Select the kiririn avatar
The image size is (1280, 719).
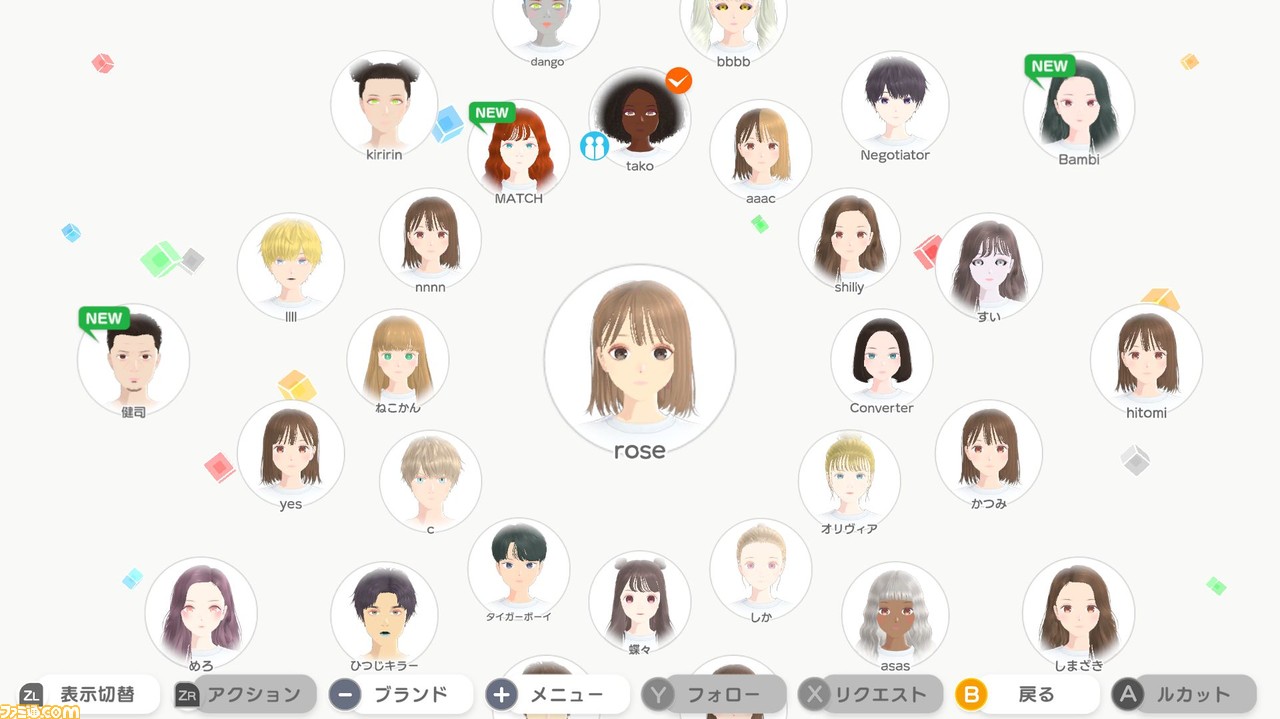click(x=384, y=104)
